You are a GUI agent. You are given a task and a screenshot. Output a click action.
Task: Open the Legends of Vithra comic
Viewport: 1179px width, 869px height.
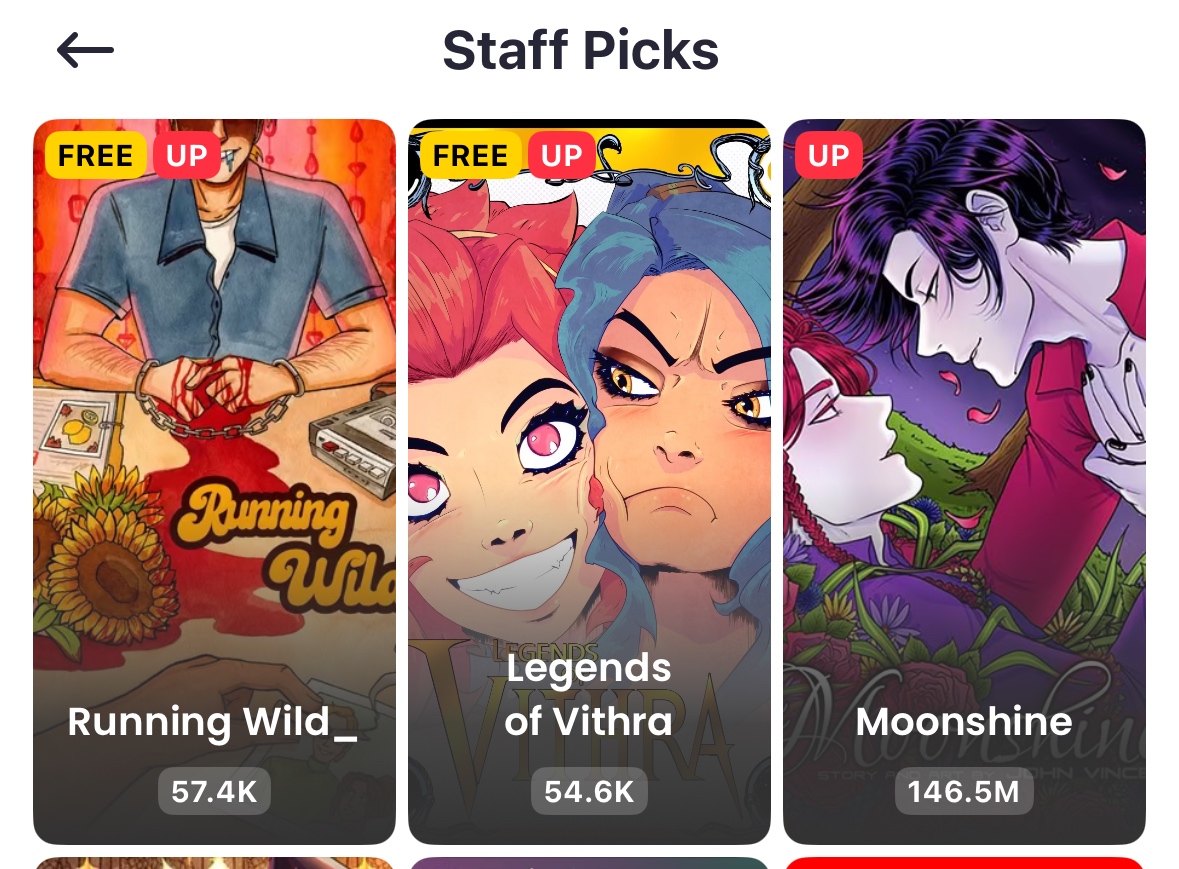point(589,481)
